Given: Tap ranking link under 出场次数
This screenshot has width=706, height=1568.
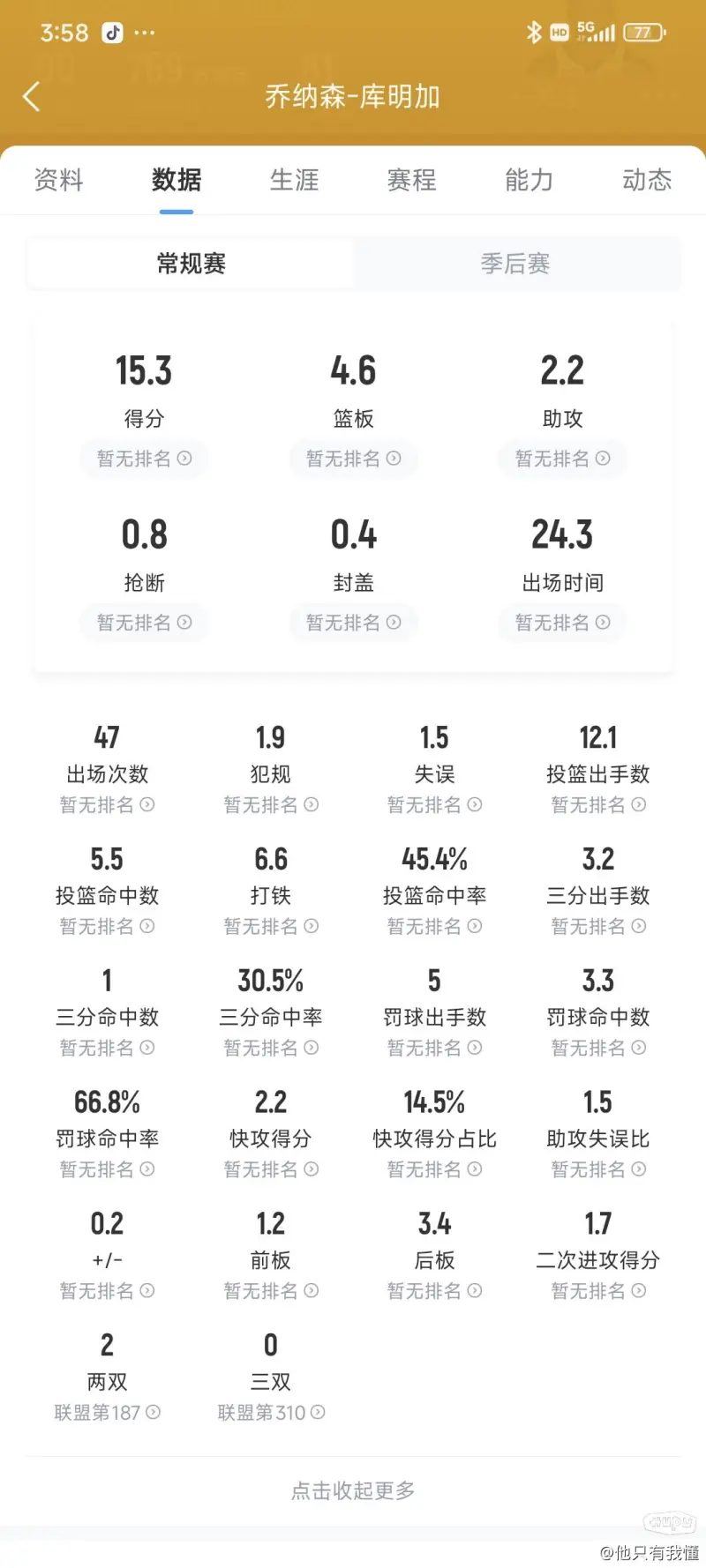Looking at the screenshot, I should click(x=107, y=805).
